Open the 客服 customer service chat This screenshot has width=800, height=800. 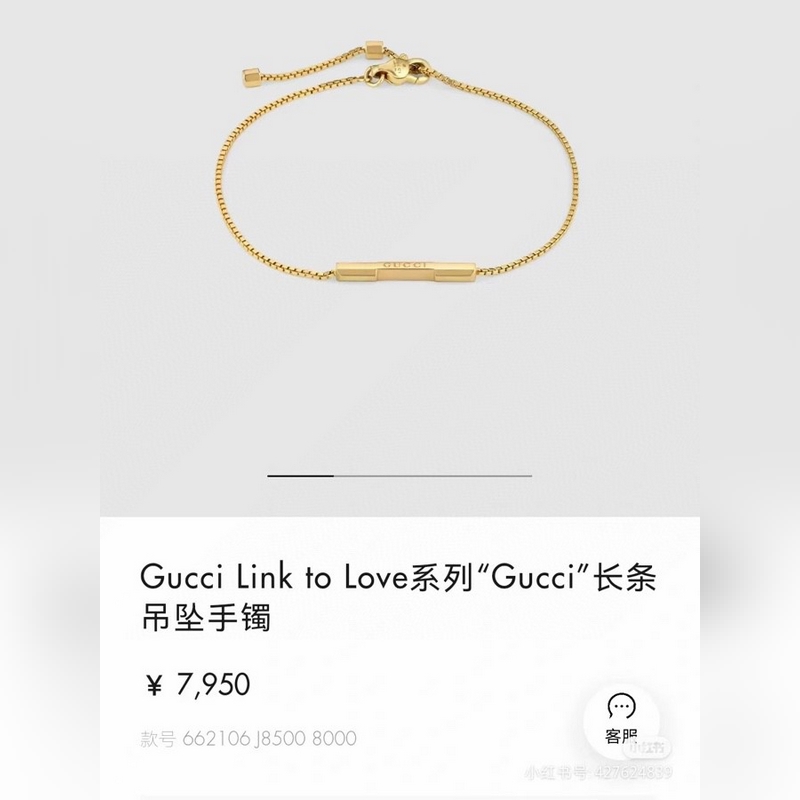pyautogui.click(x=621, y=716)
